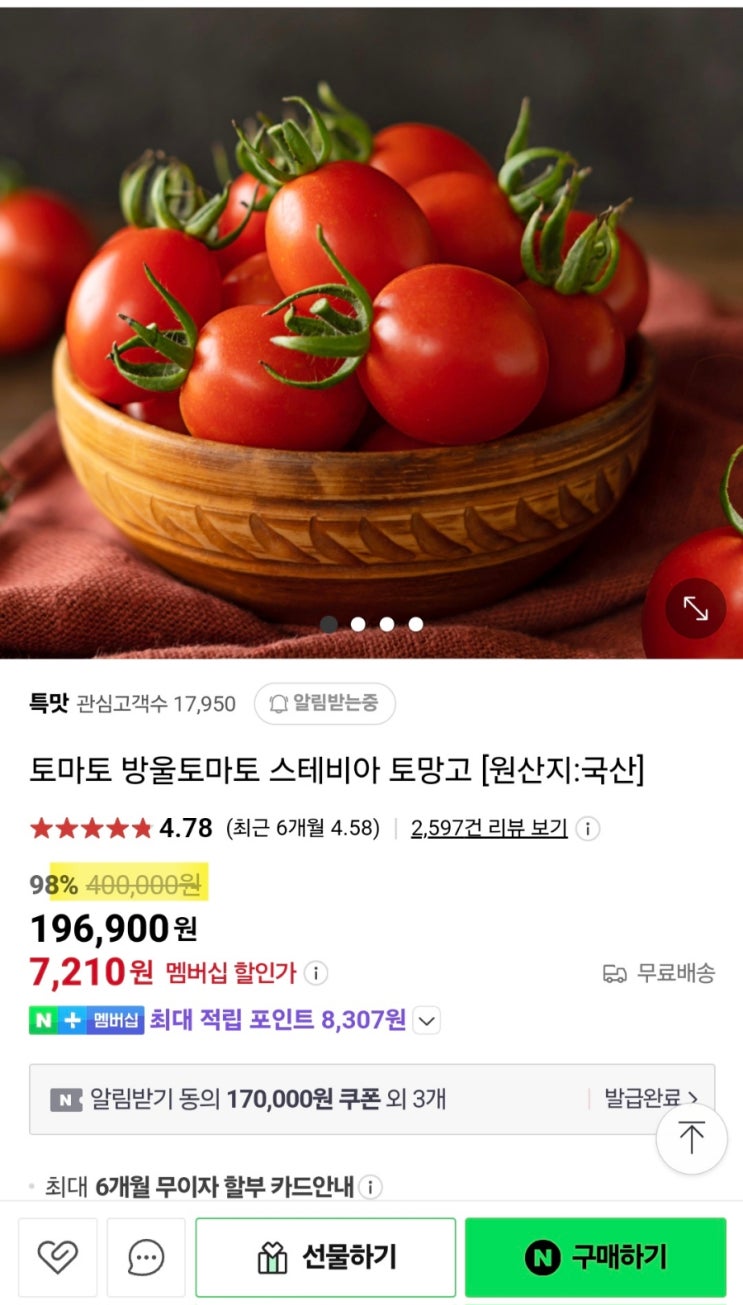Open the review rating info icon
This screenshot has height=1305, width=743.
point(588,829)
